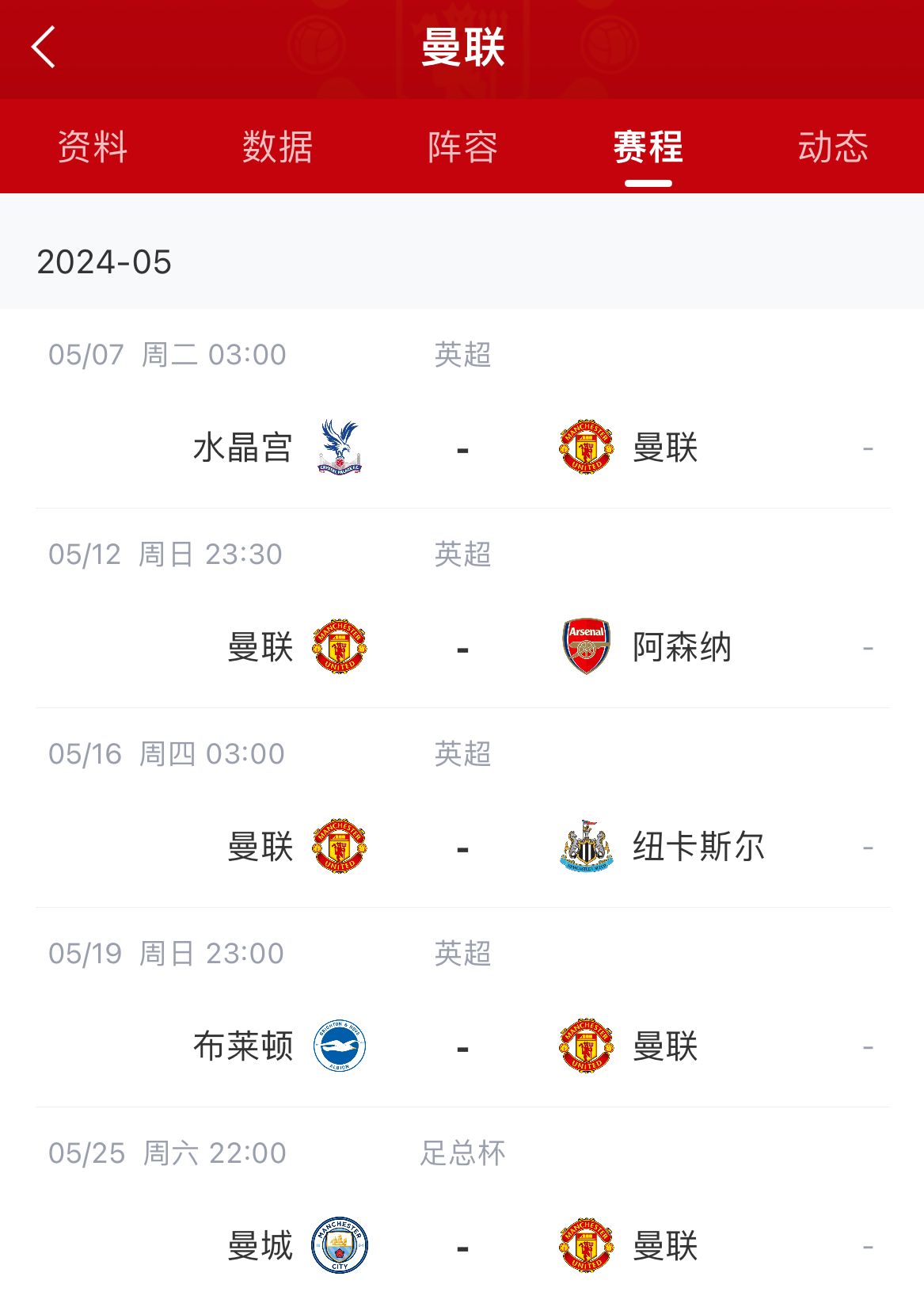
Task: Switch to the 资料 tab
Action: [93, 147]
